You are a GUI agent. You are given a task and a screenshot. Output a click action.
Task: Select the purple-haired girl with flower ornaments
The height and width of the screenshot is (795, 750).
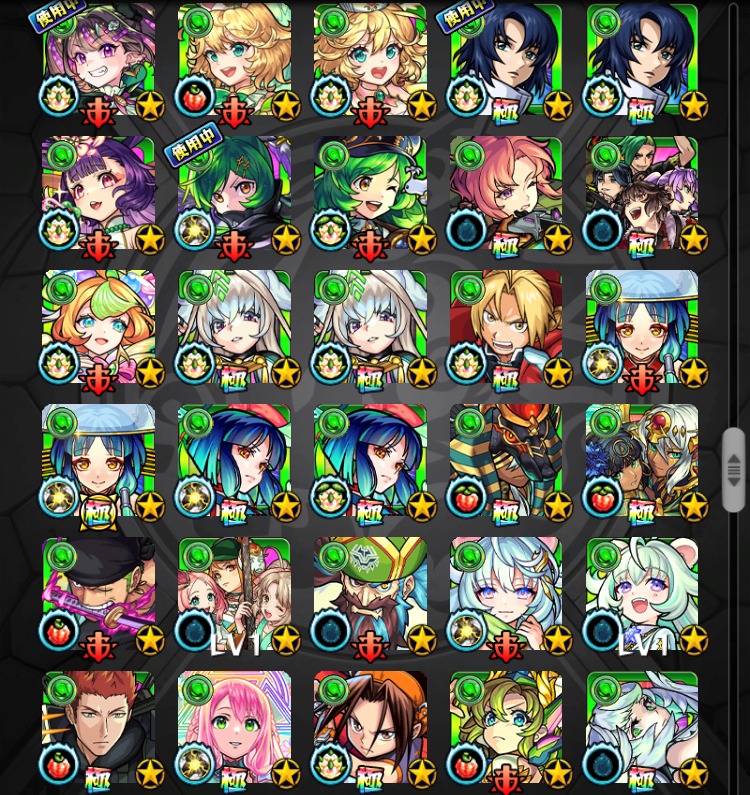pos(98,193)
